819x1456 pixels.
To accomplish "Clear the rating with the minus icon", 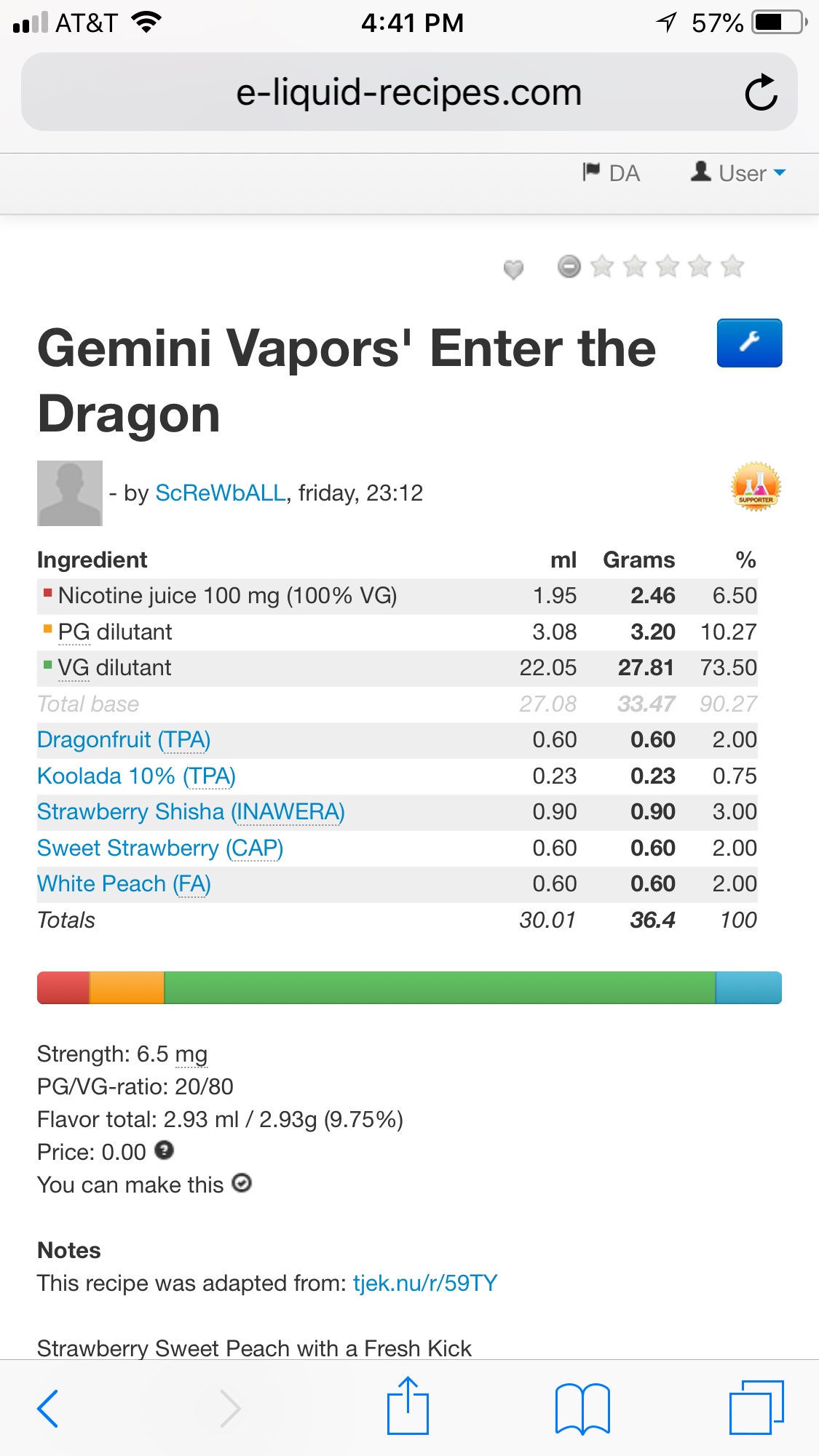I will 569,267.
